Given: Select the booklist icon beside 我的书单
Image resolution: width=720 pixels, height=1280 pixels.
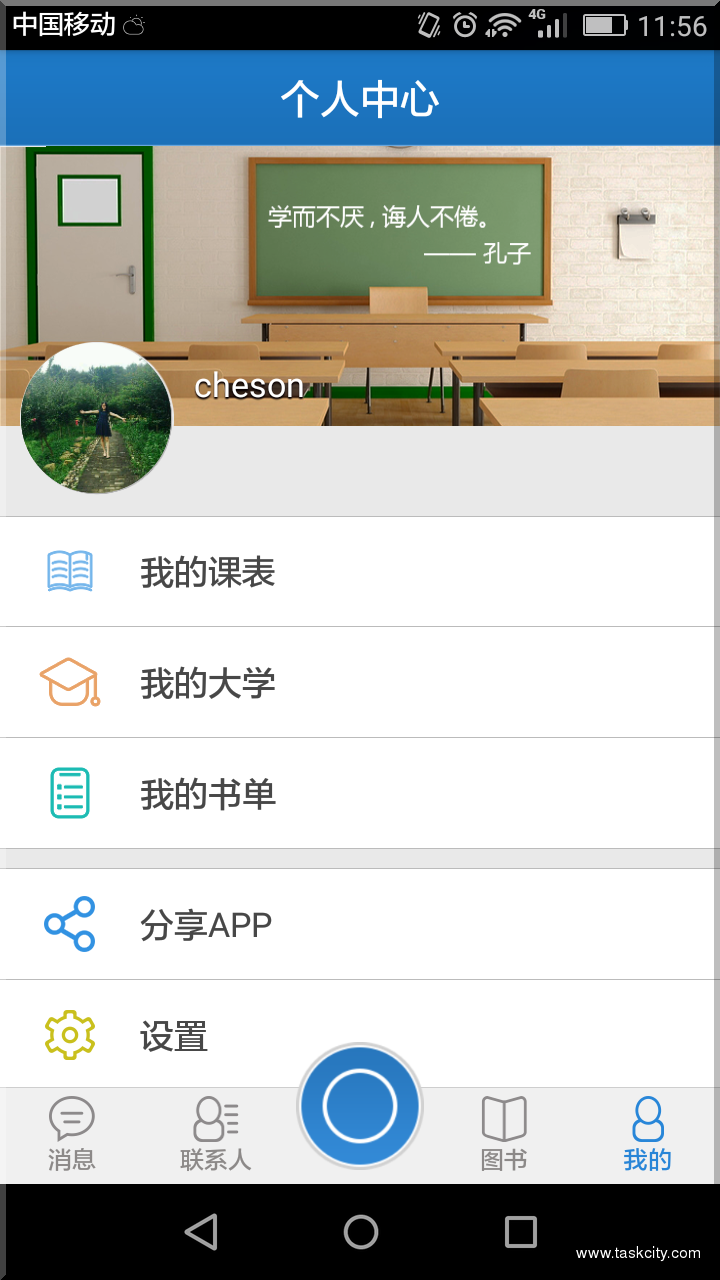Looking at the screenshot, I should (69, 793).
